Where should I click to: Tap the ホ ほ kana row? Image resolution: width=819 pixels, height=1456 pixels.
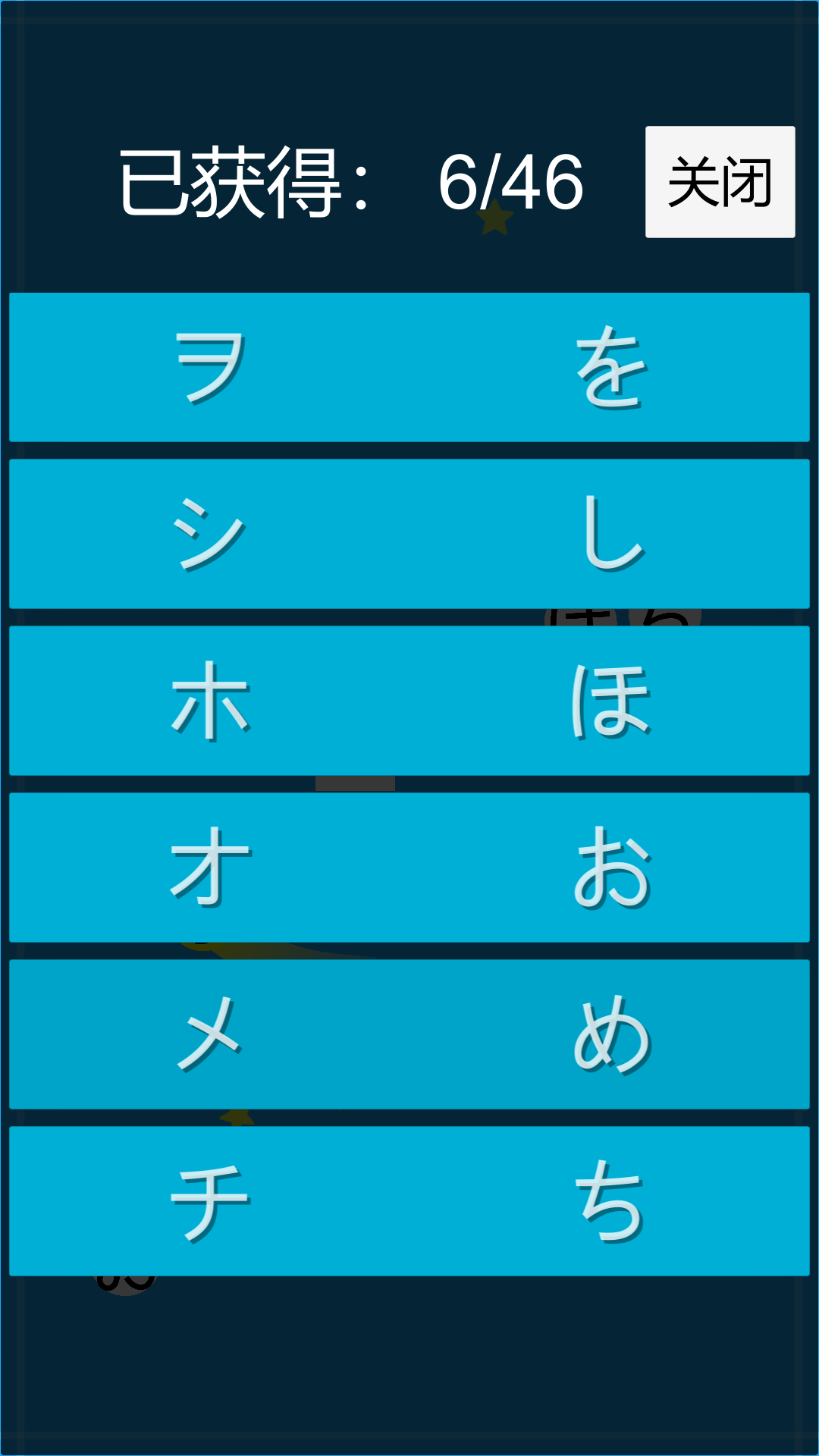pos(409,701)
